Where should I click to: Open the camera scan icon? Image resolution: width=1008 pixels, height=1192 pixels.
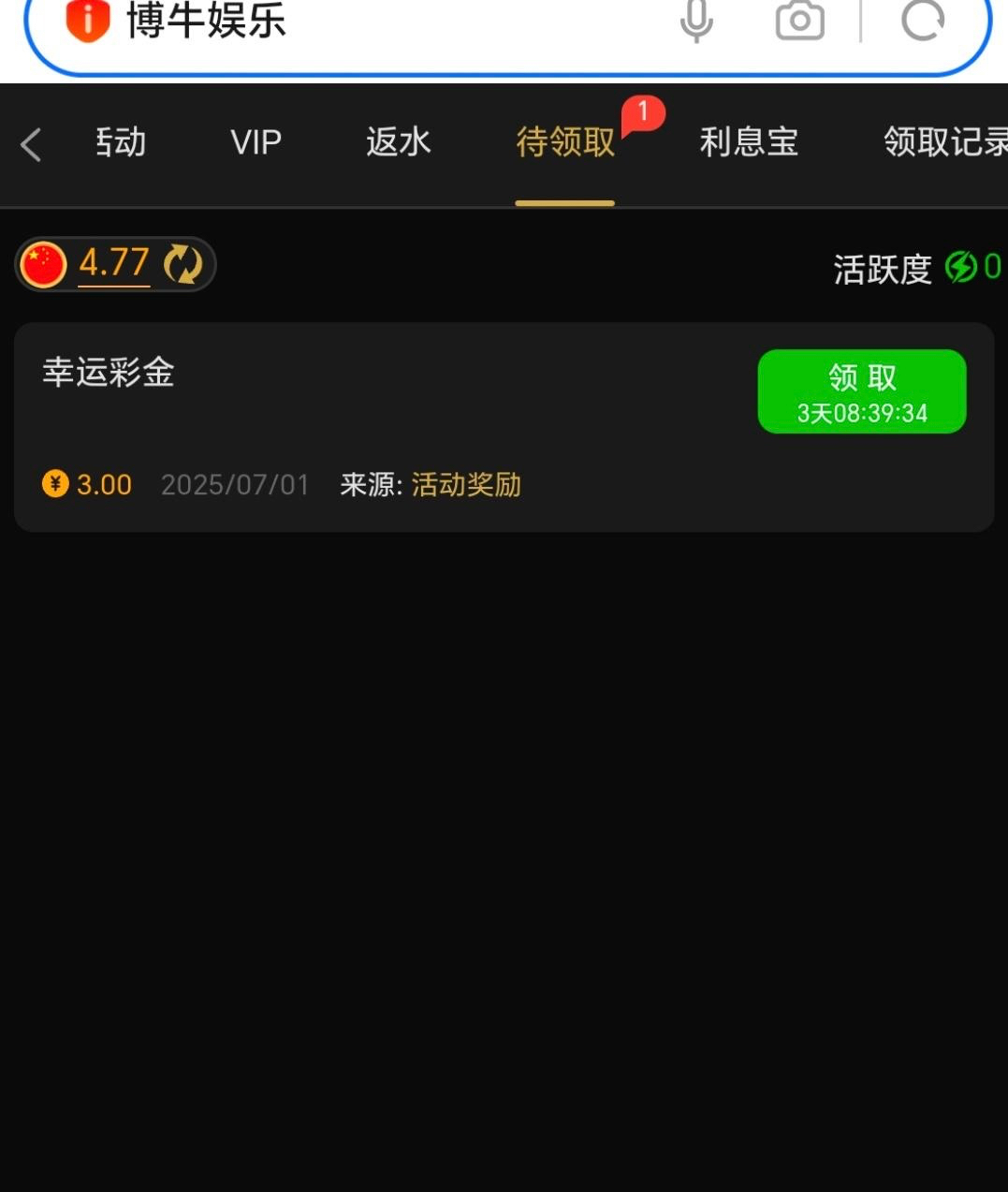point(799,21)
